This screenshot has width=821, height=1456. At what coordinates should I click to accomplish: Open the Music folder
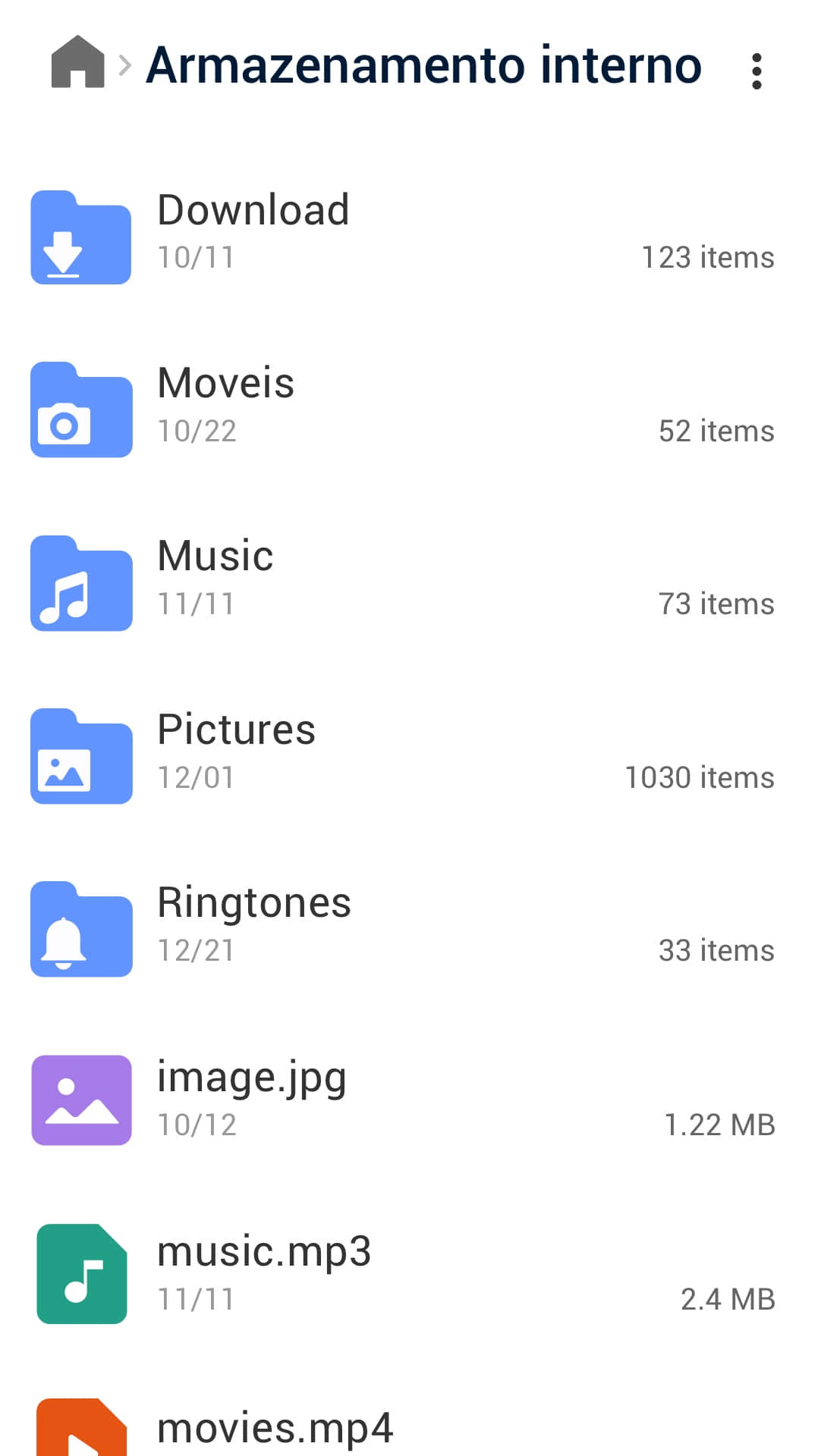click(410, 582)
